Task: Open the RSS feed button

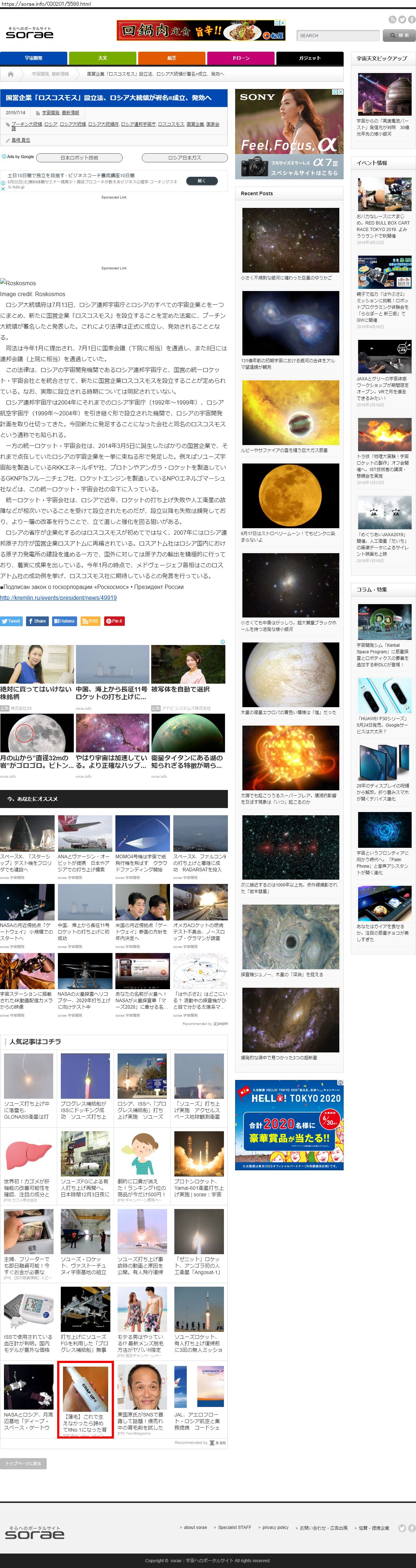Action: 90,621
